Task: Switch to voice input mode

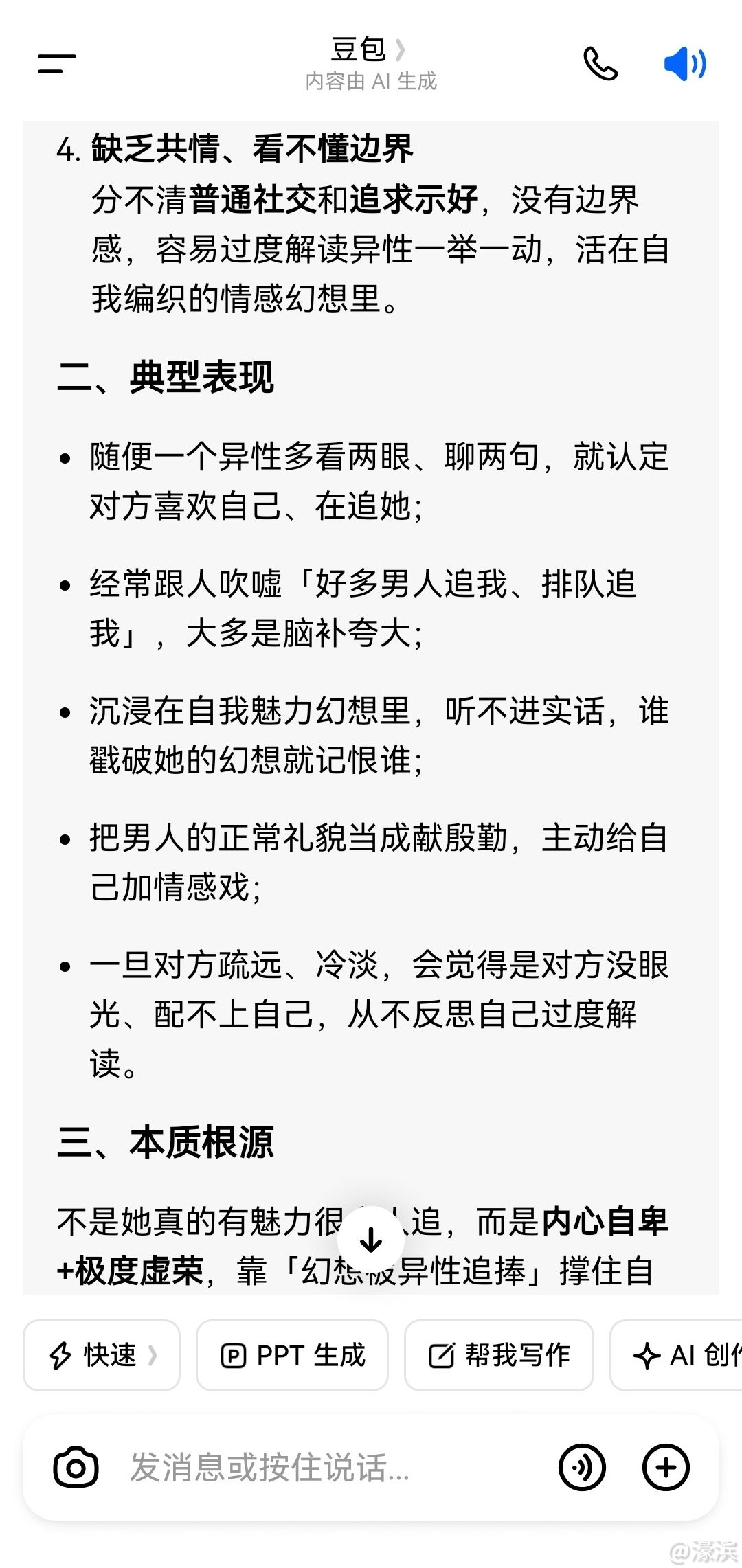Action: pos(582,1468)
